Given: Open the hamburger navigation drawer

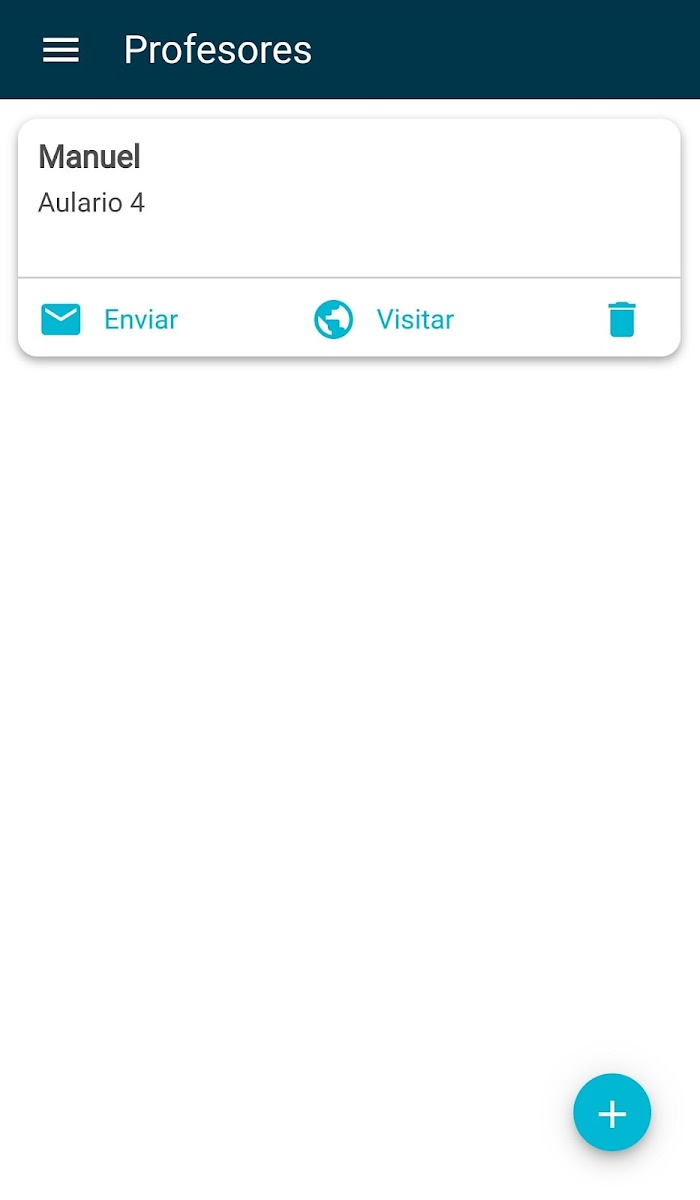Looking at the screenshot, I should 61,50.
